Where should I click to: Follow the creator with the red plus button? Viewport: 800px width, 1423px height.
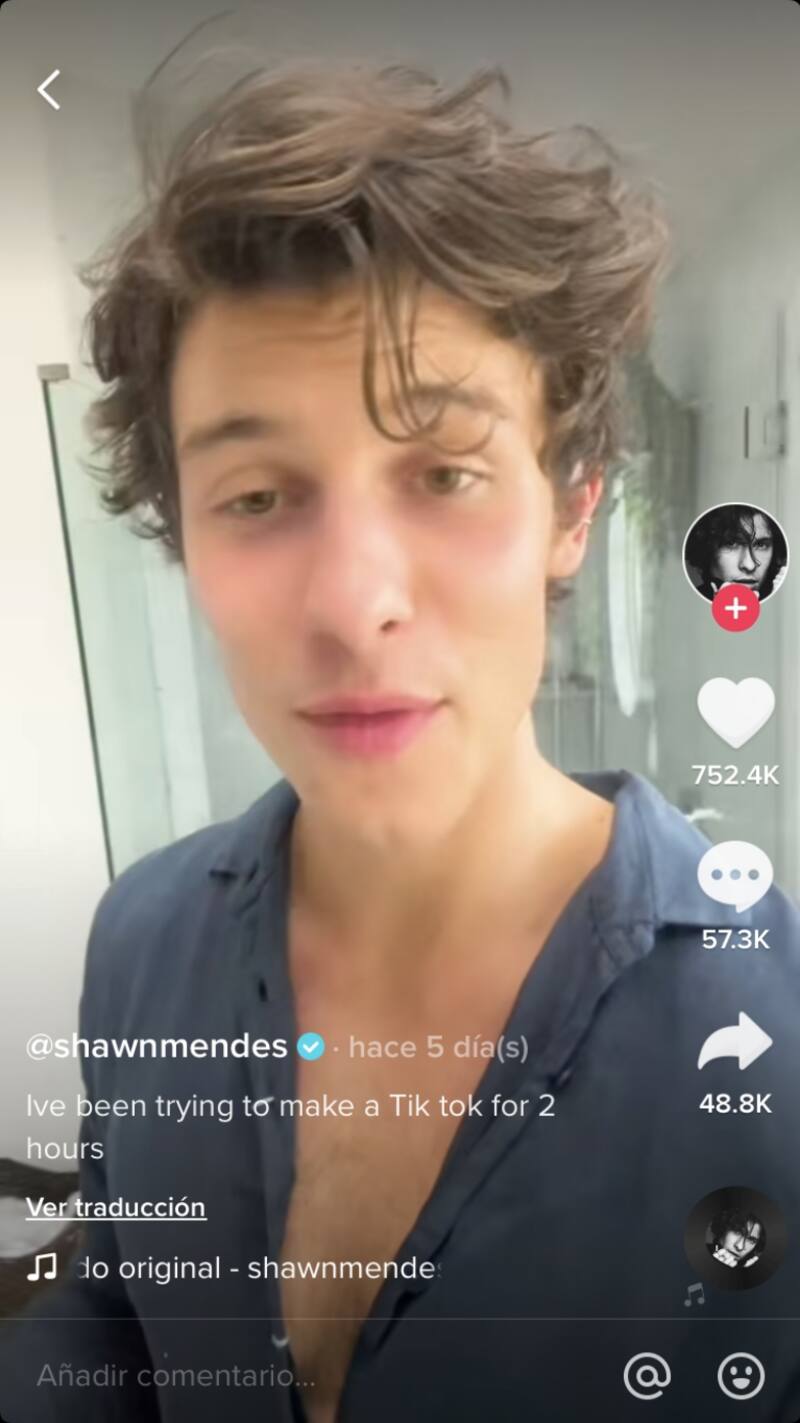pyautogui.click(x=735, y=609)
